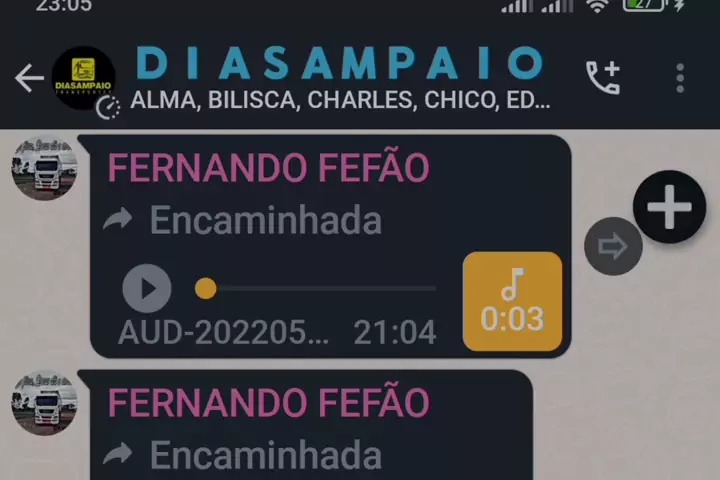
Task: Open Fernando Fefão's avatar on first message
Action: [44, 167]
